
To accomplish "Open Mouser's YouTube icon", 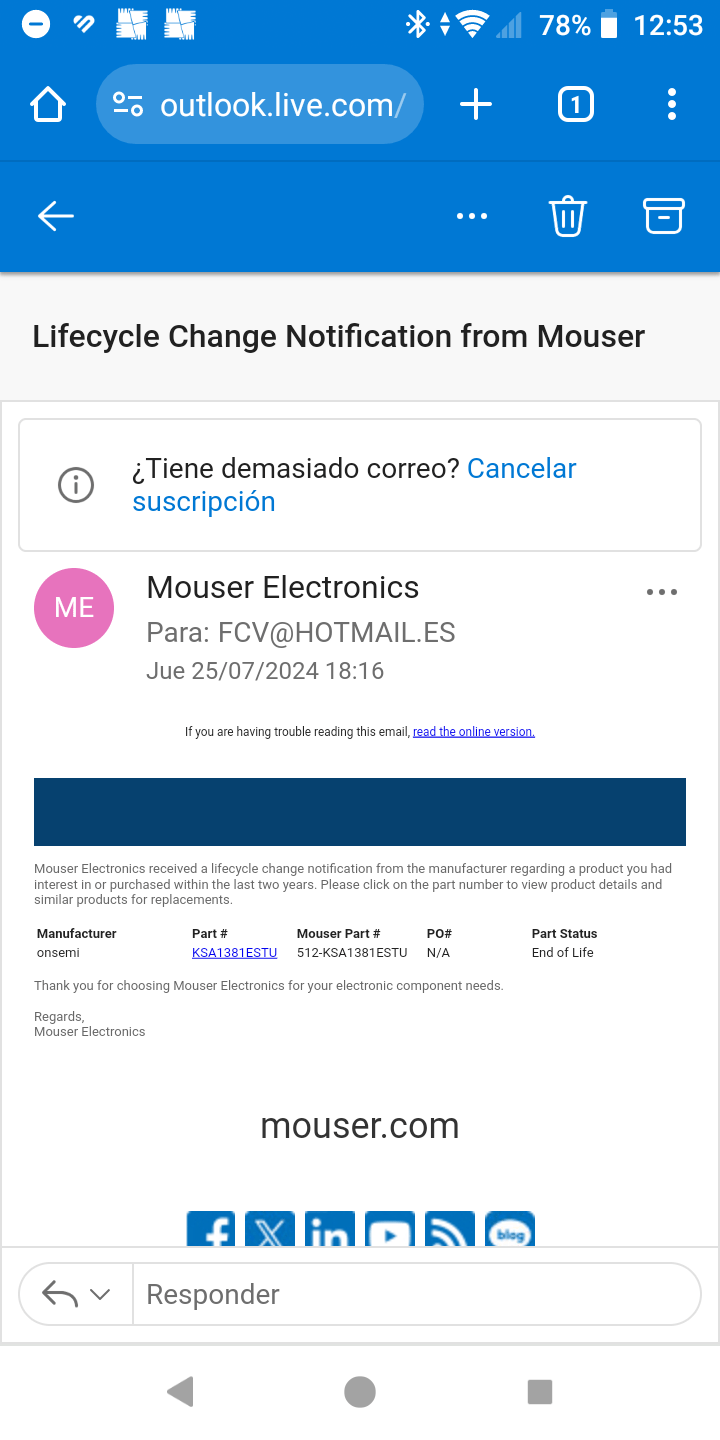I will (x=390, y=1228).
